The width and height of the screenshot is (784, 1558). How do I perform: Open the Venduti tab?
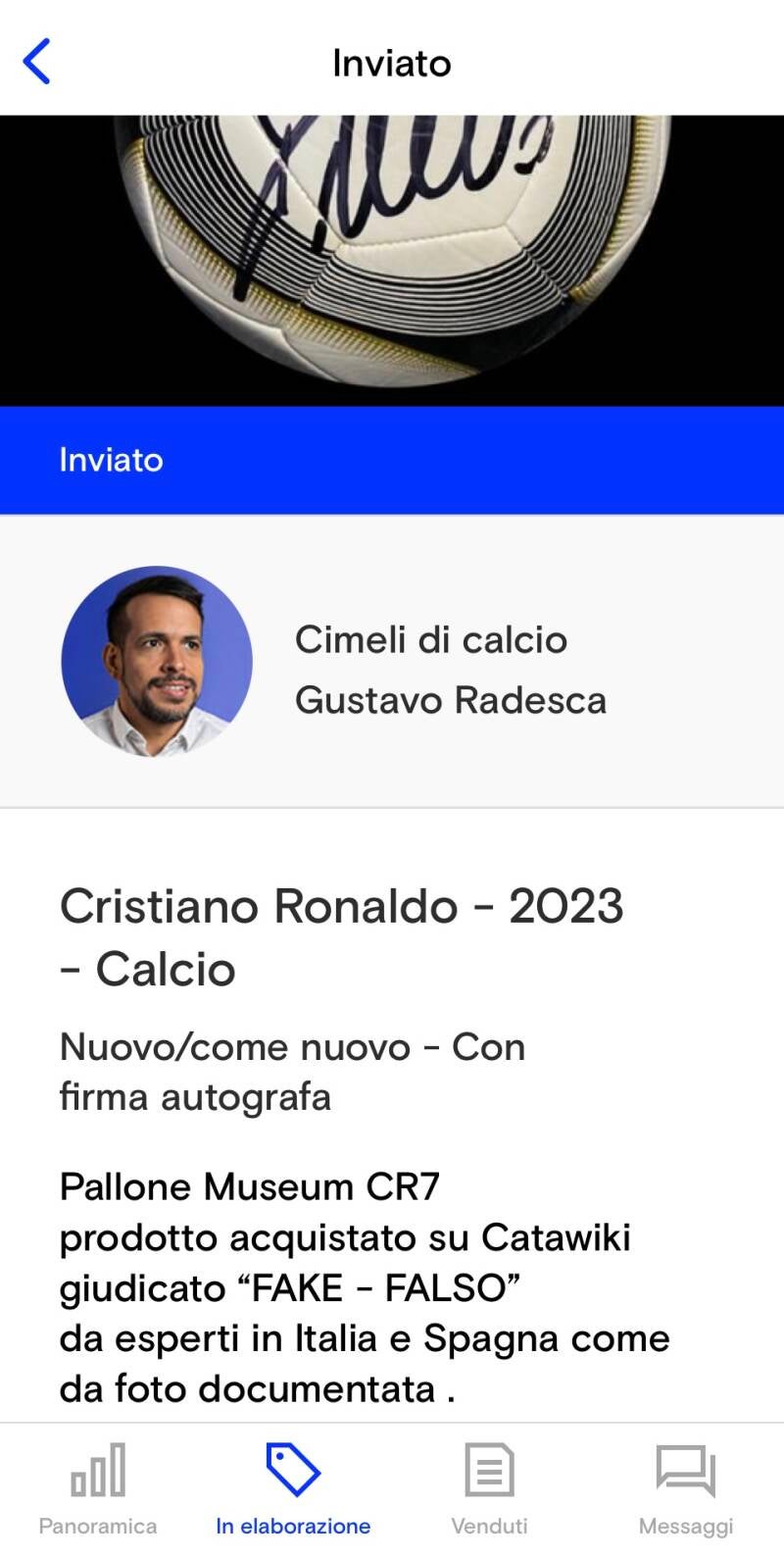(489, 1488)
